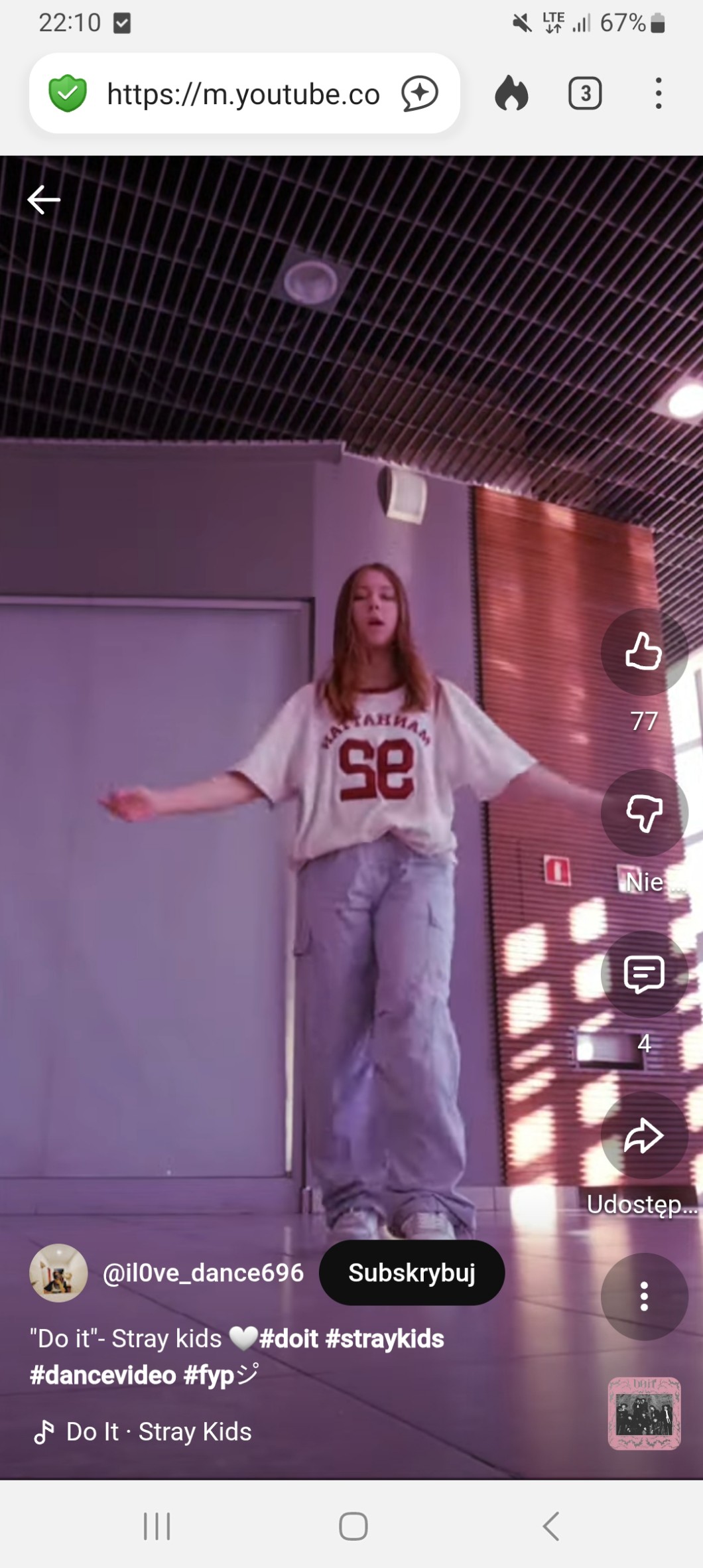Open the #straykids hashtag
The width and height of the screenshot is (703, 1568).
385,1338
